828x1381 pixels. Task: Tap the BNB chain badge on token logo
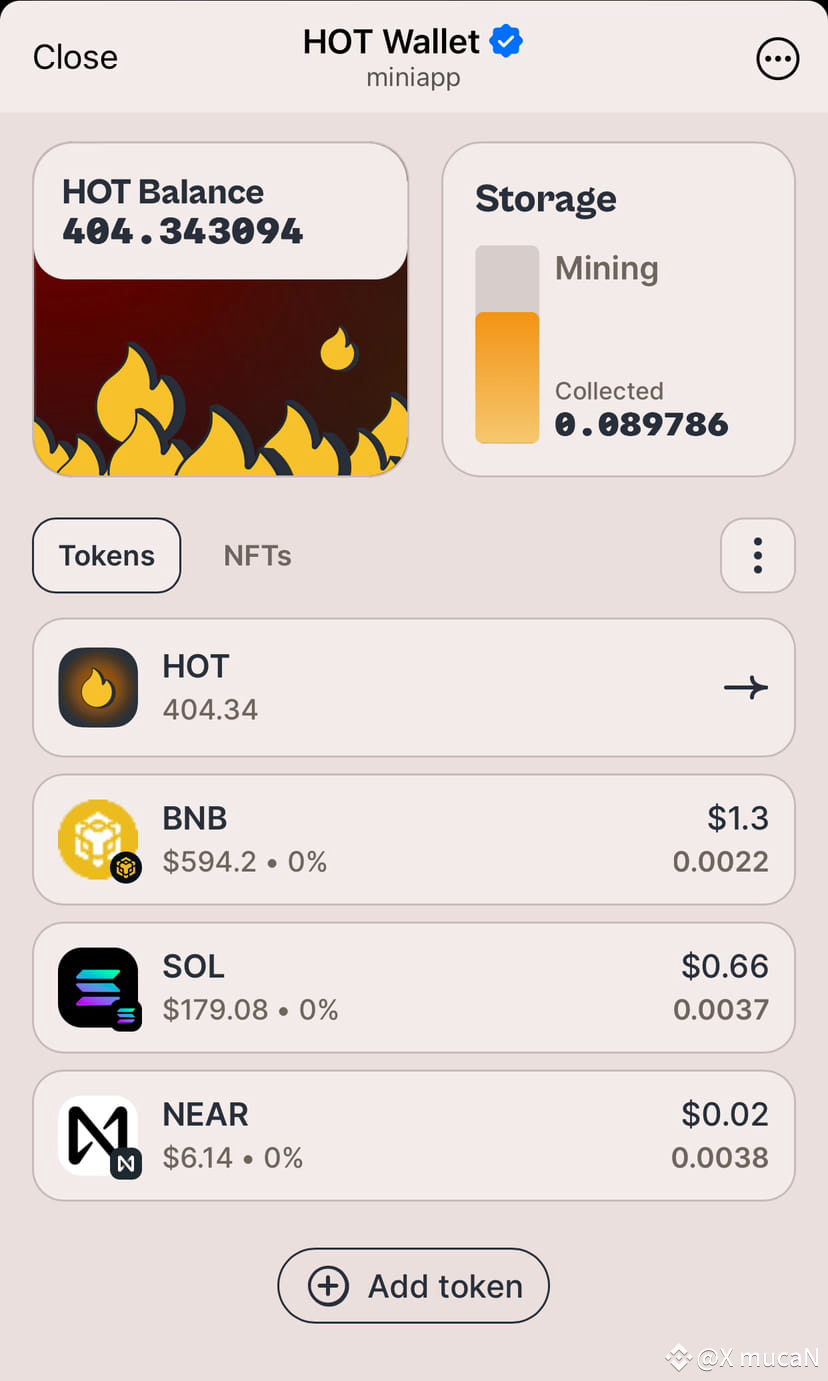point(125,868)
